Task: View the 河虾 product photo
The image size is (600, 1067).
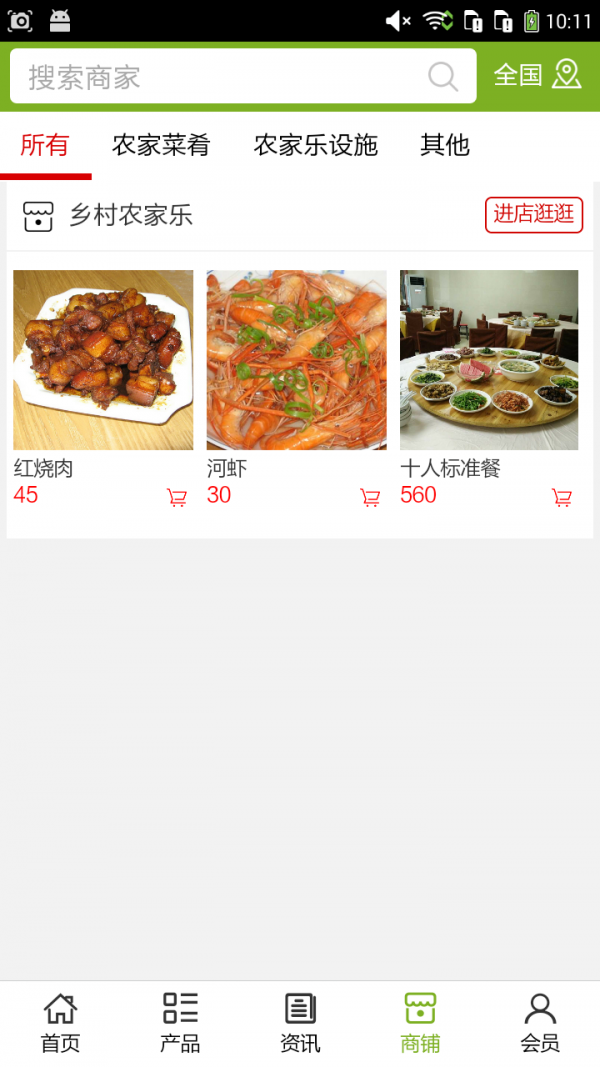Action: pyautogui.click(x=296, y=360)
